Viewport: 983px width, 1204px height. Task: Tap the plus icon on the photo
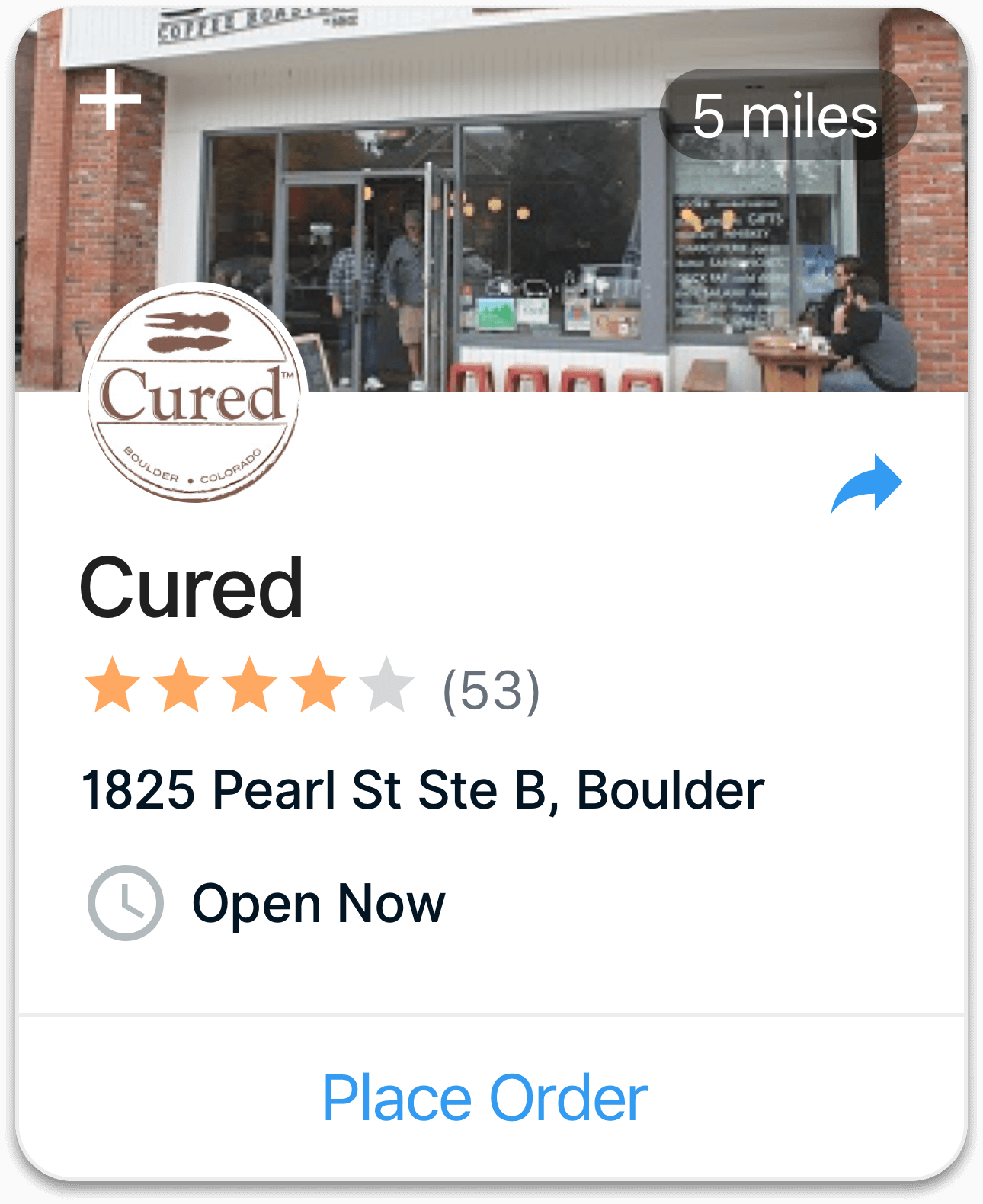[x=110, y=99]
